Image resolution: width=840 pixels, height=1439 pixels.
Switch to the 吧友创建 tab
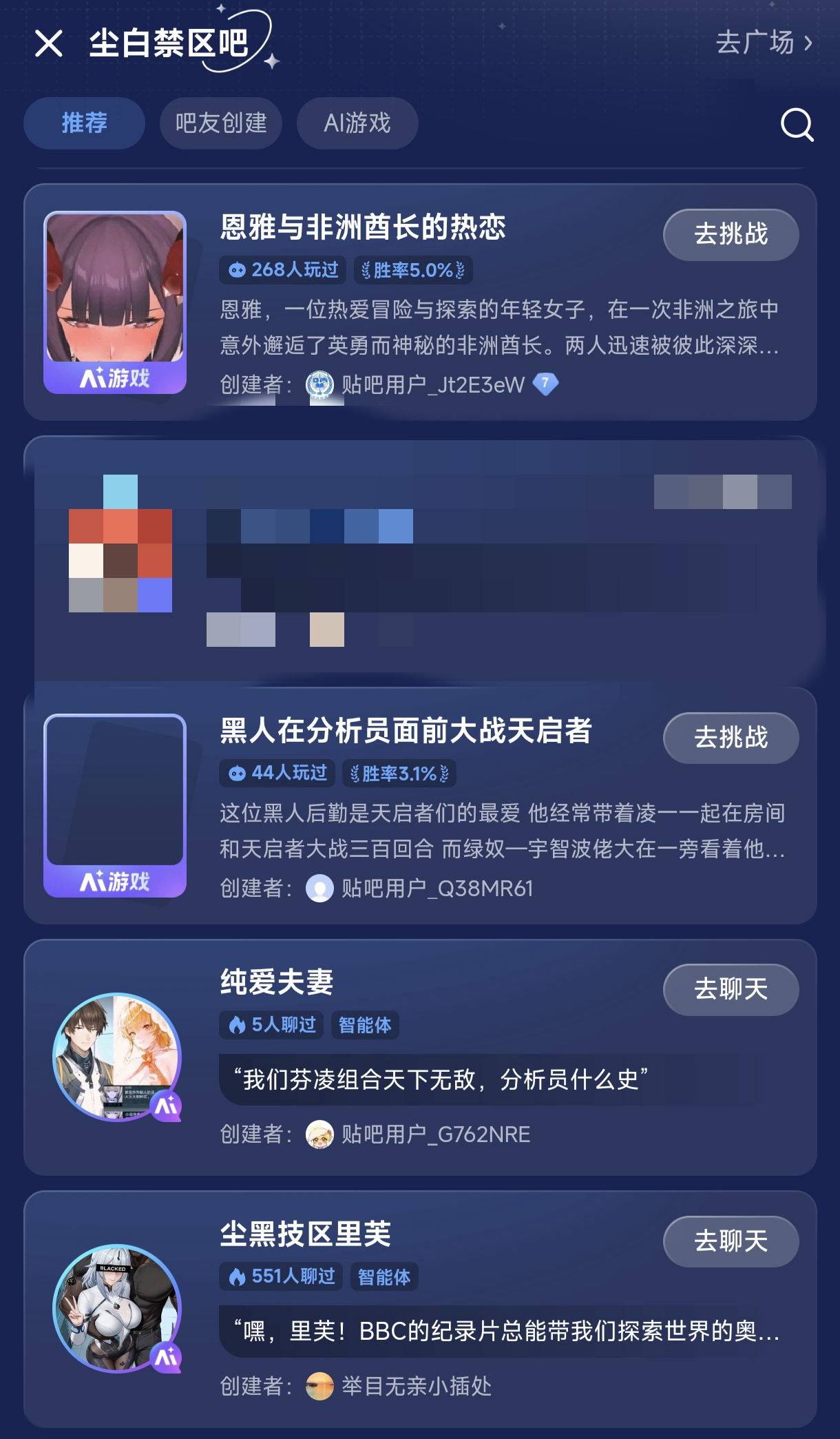point(221,123)
